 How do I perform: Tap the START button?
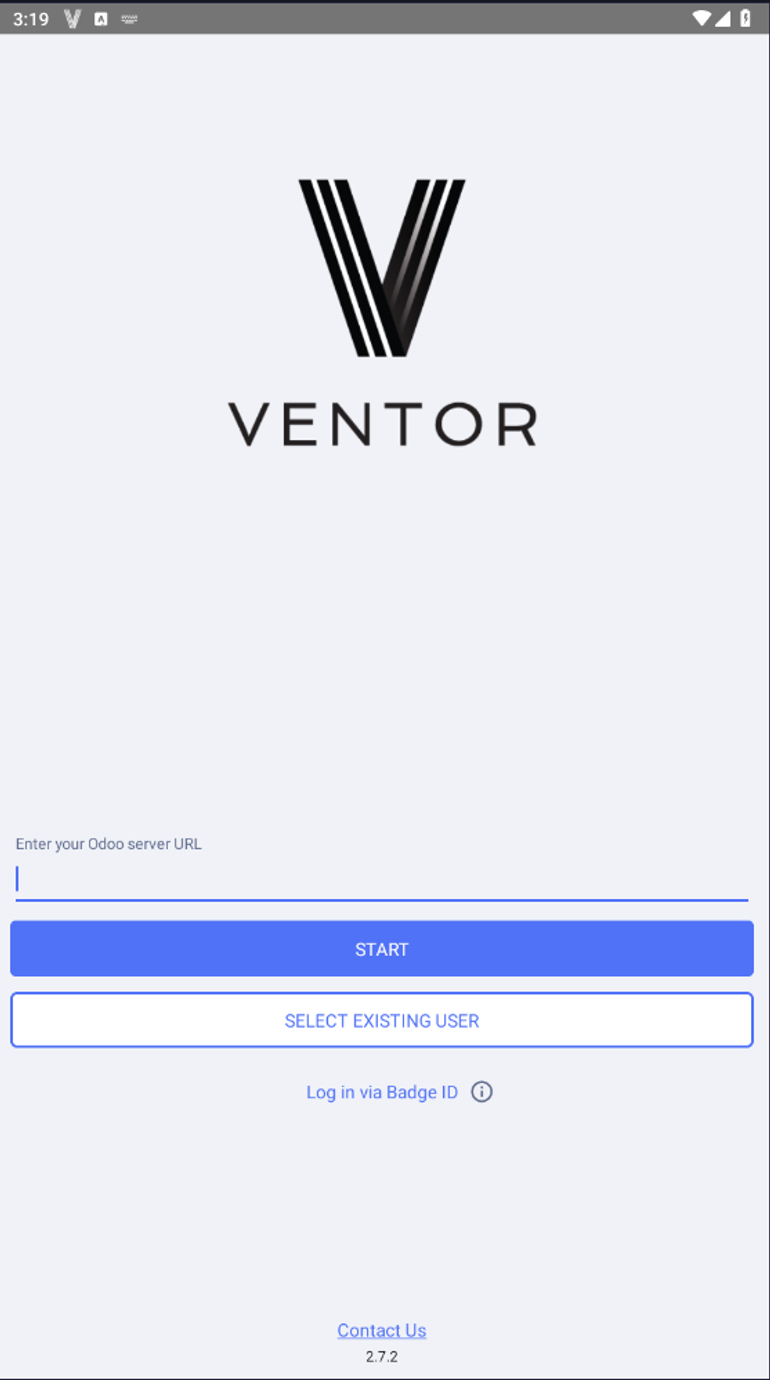click(381, 949)
